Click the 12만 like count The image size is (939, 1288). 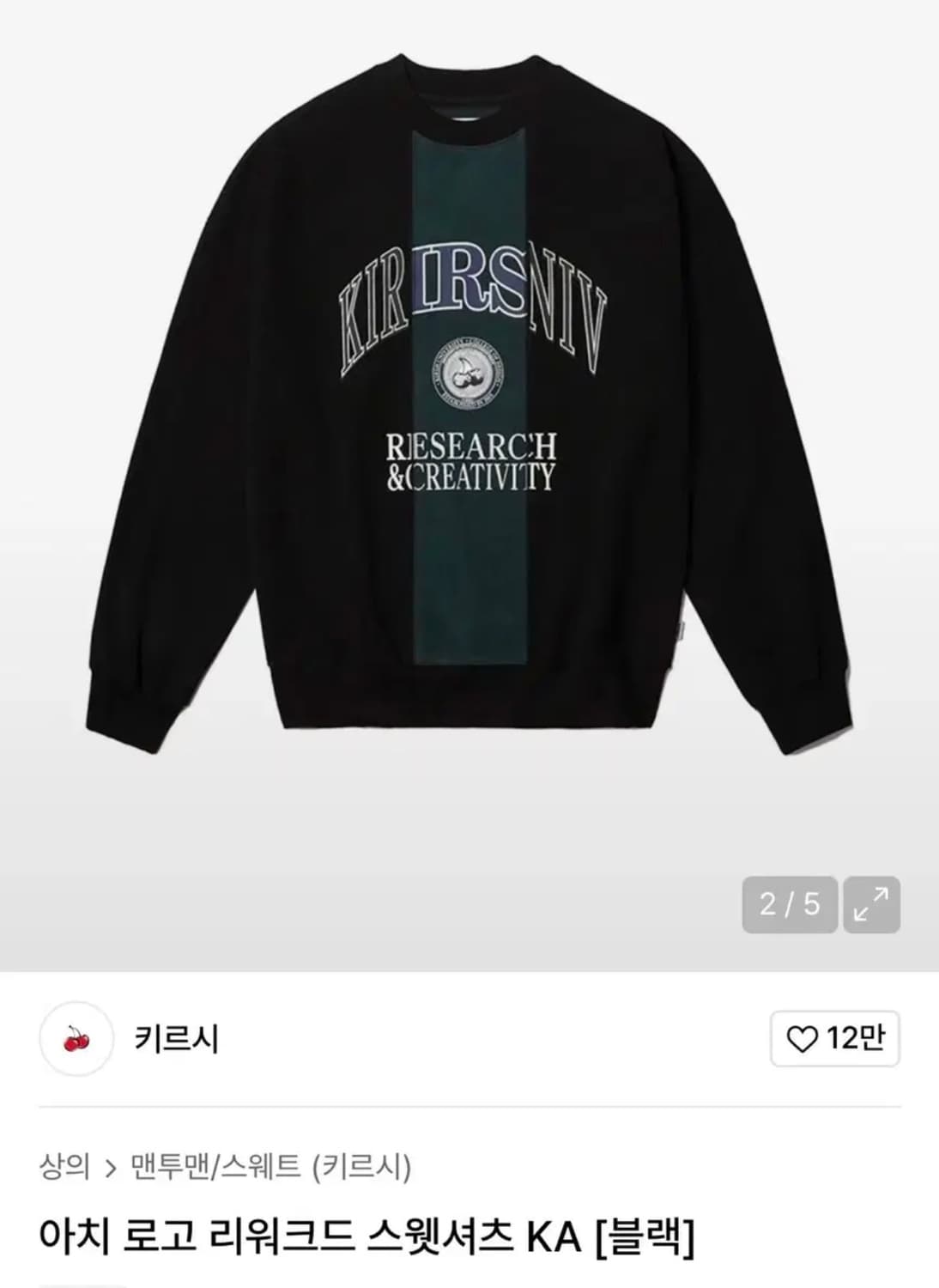tap(853, 1039)
